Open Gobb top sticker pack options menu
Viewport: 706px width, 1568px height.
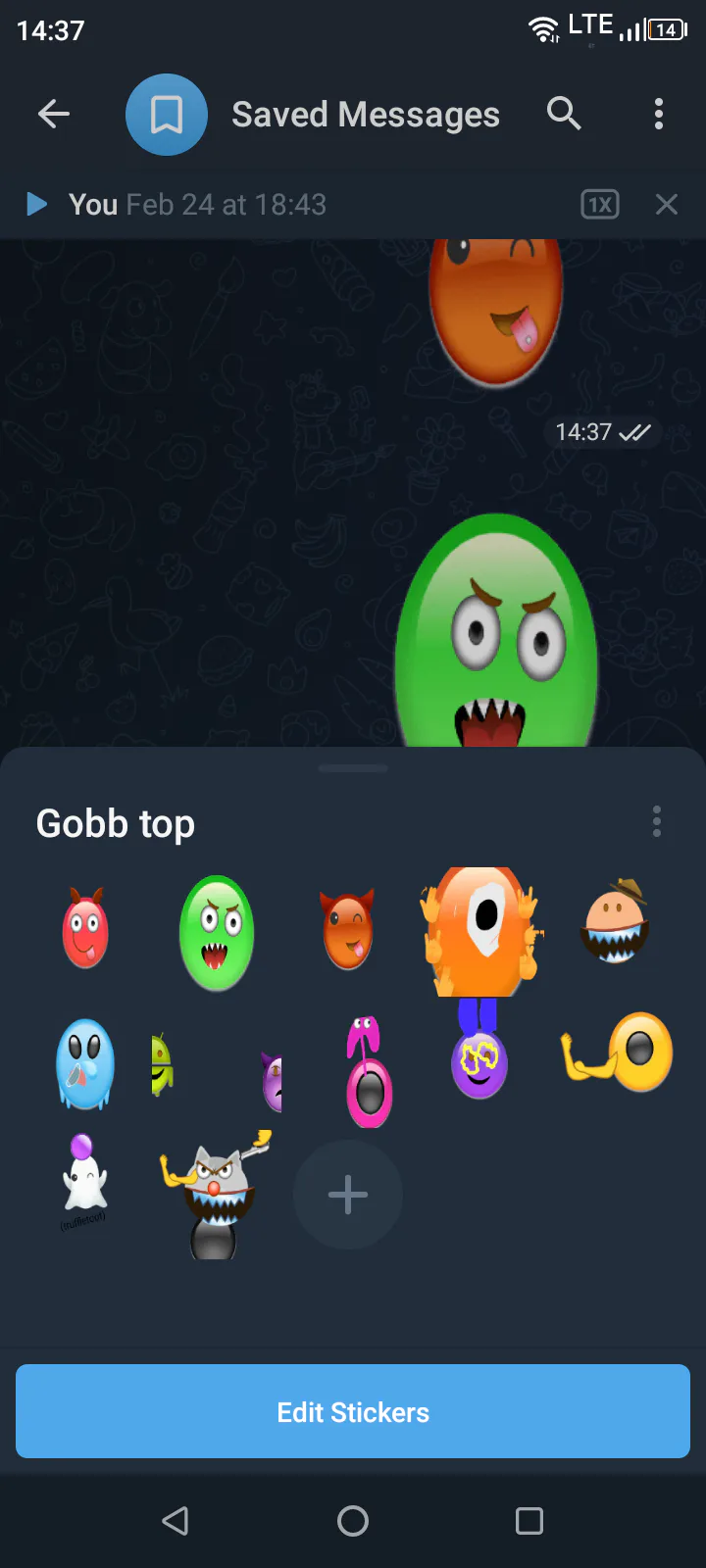(x=657, y=821)
